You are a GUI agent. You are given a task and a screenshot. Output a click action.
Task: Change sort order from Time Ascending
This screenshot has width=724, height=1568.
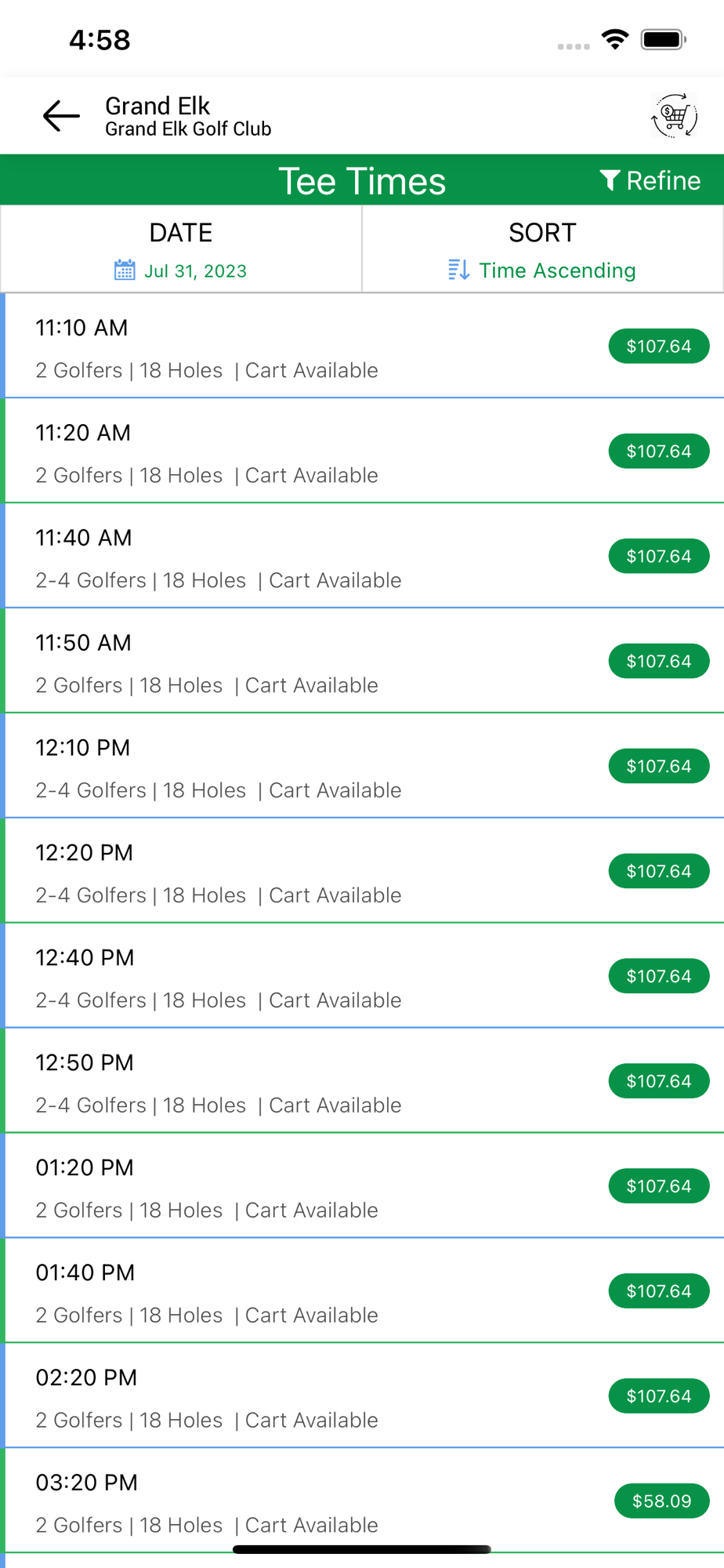(542, 270)
